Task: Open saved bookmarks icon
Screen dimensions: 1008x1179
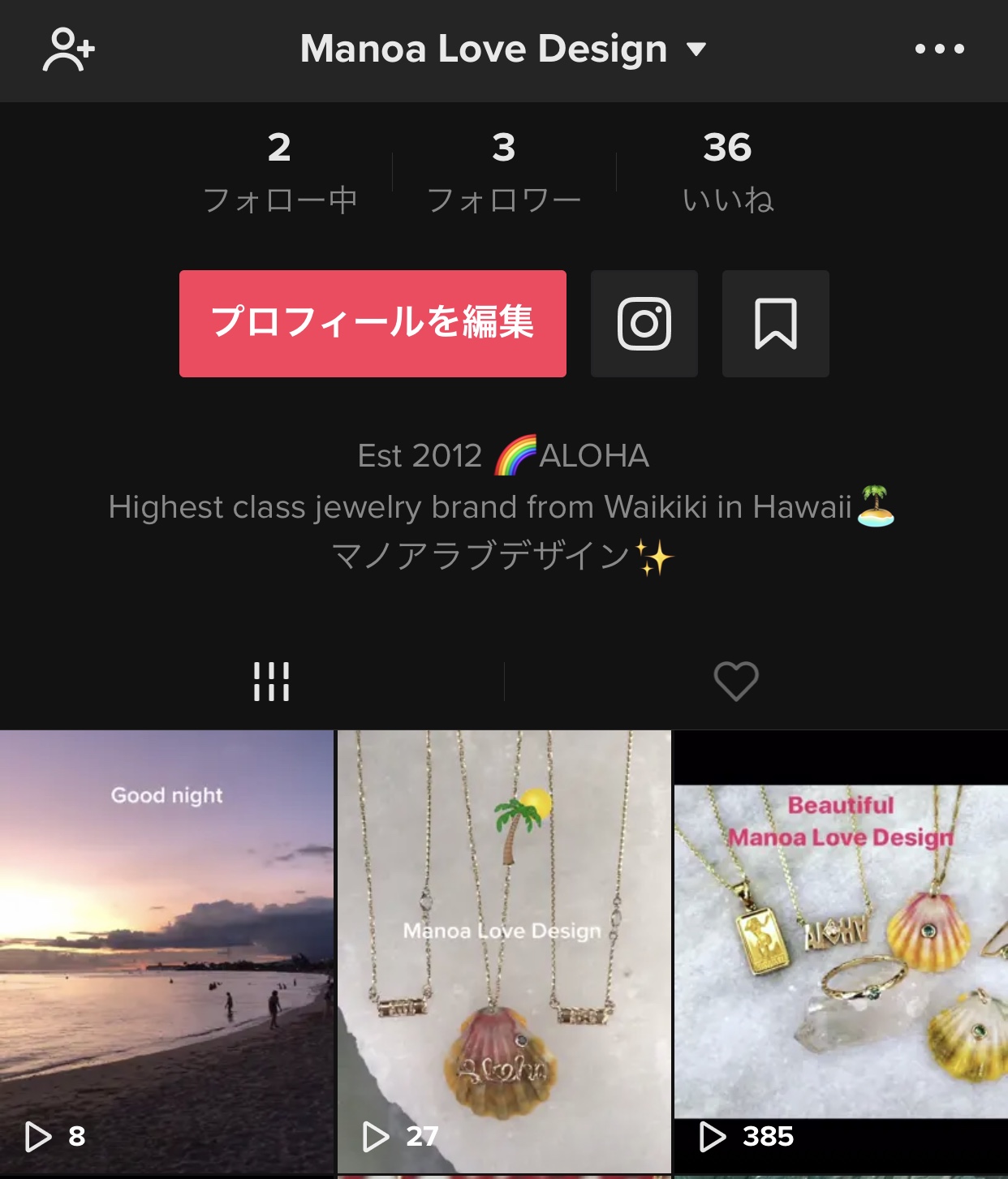Action: [x=775, y=323]
